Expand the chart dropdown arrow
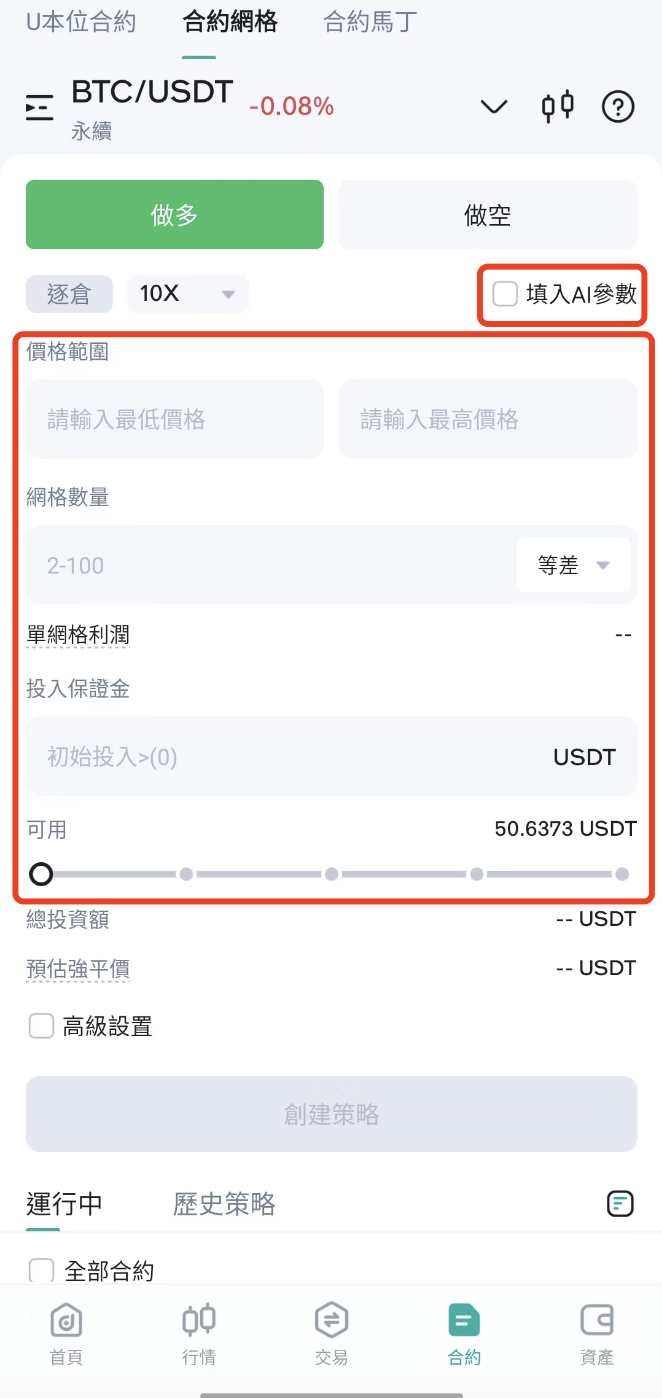Viewport: 662px width, 1398px height. coord(494,107)
